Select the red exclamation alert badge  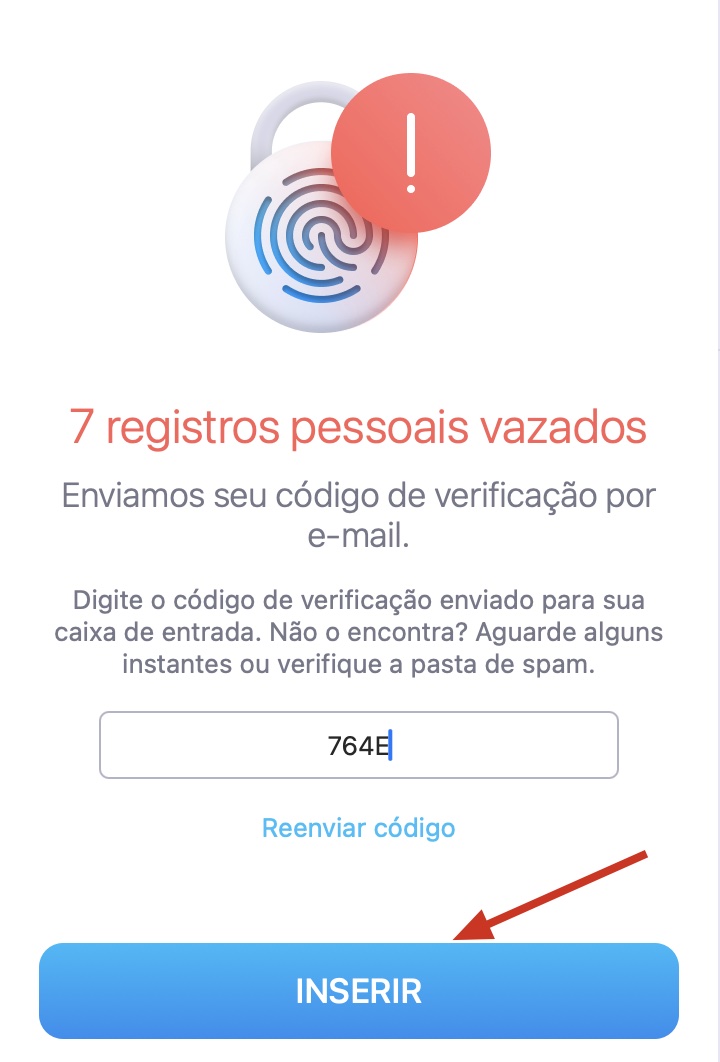click(413, 151)
